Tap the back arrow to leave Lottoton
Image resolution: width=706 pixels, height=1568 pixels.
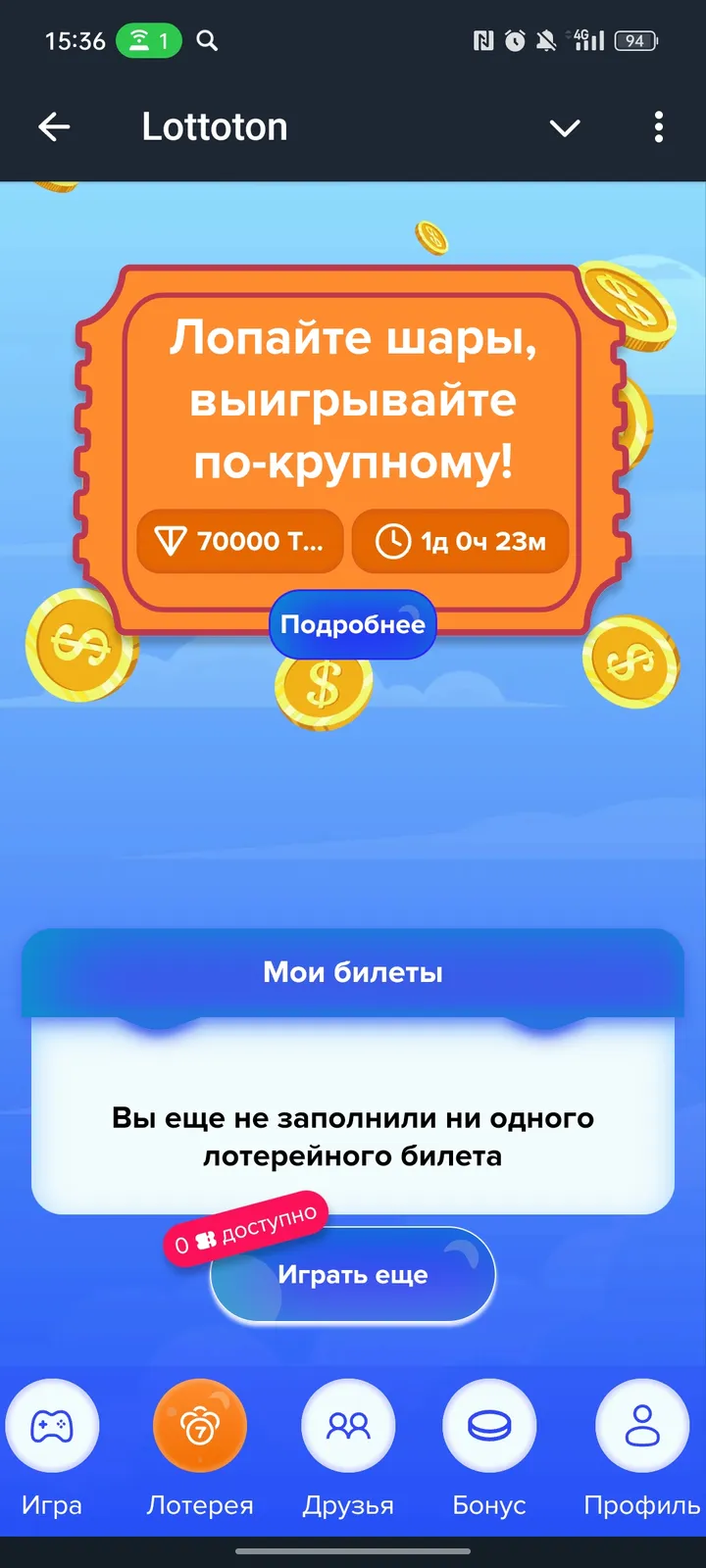[54, 127]
